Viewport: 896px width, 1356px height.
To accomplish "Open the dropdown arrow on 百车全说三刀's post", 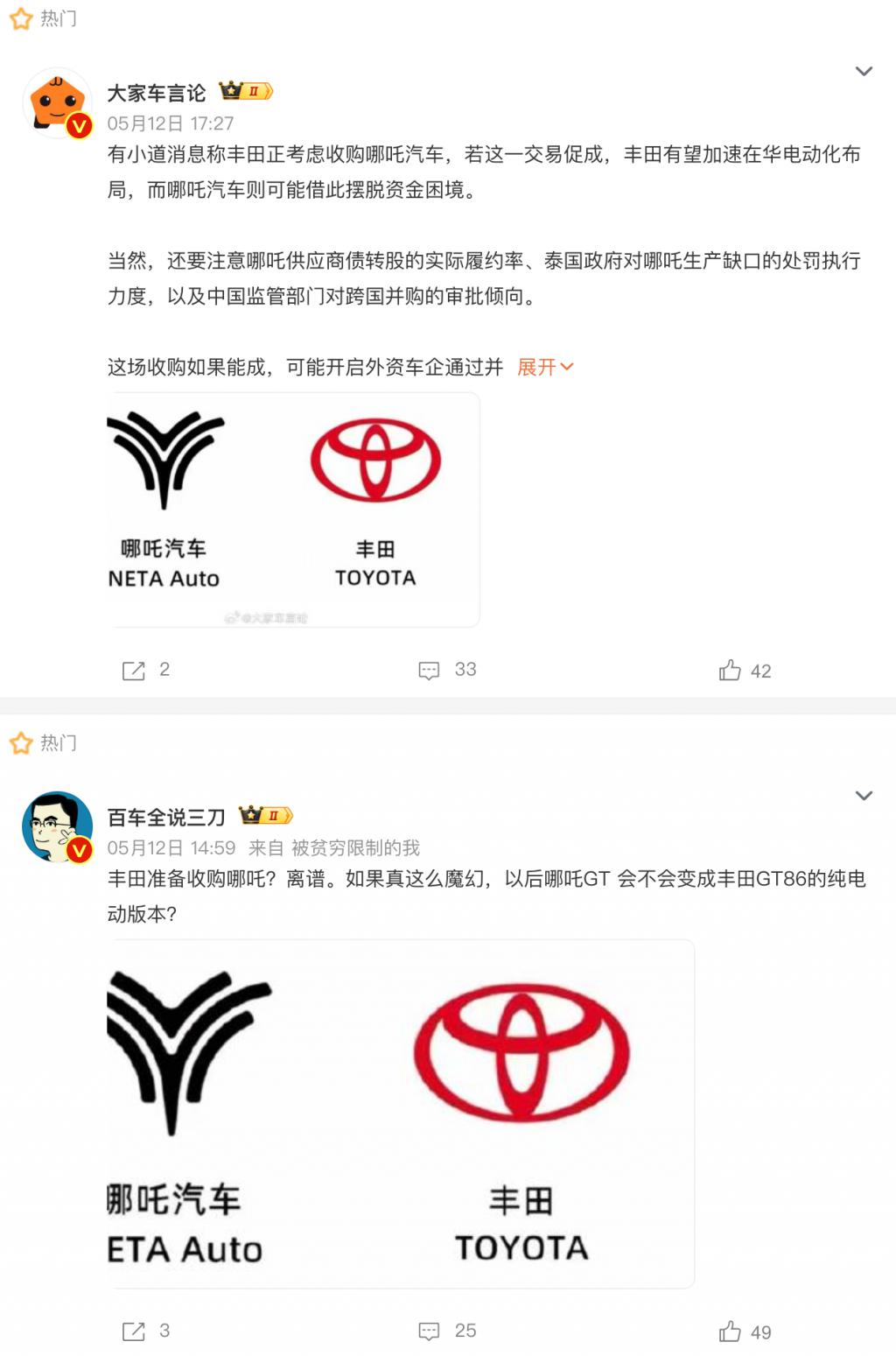I will coord(863,796).
